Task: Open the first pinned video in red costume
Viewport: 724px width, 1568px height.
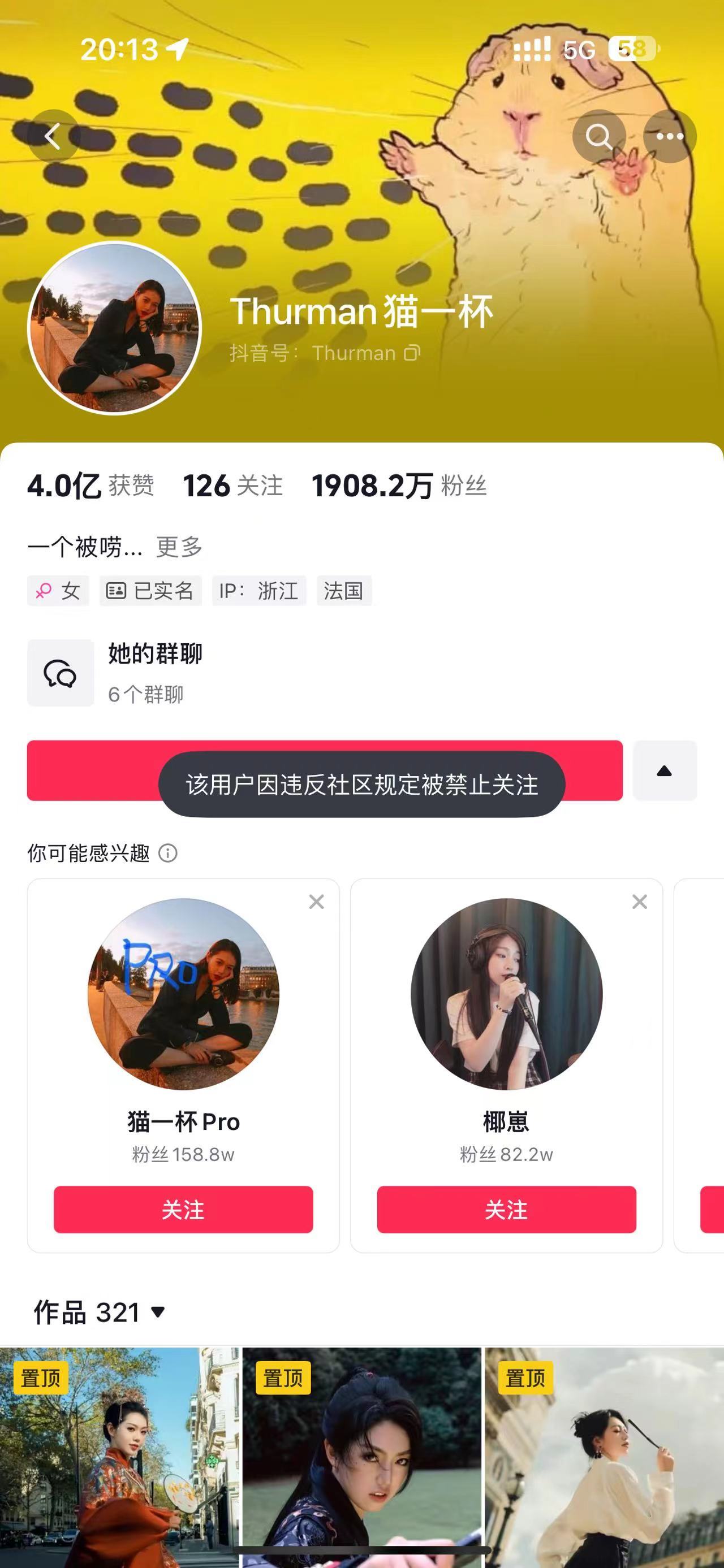Action: pyautogui.click(x=119, y=1461)
